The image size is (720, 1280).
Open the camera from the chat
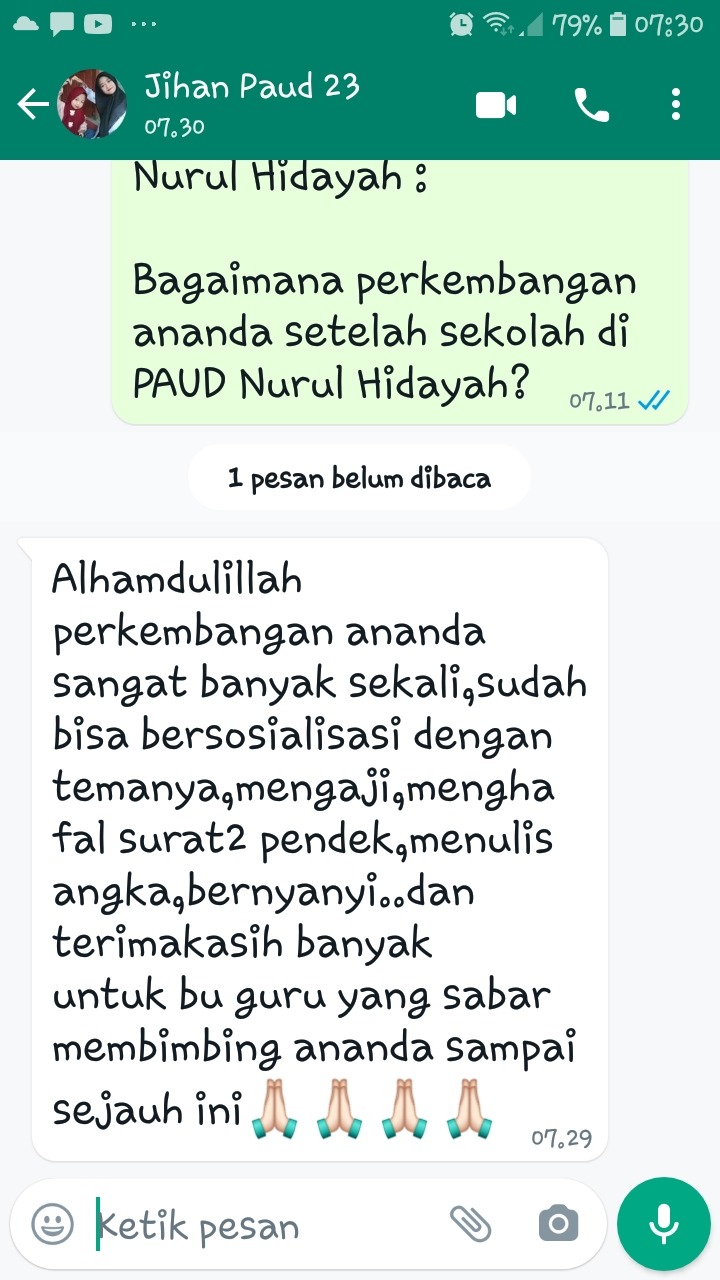click(x=558, y=1223)
